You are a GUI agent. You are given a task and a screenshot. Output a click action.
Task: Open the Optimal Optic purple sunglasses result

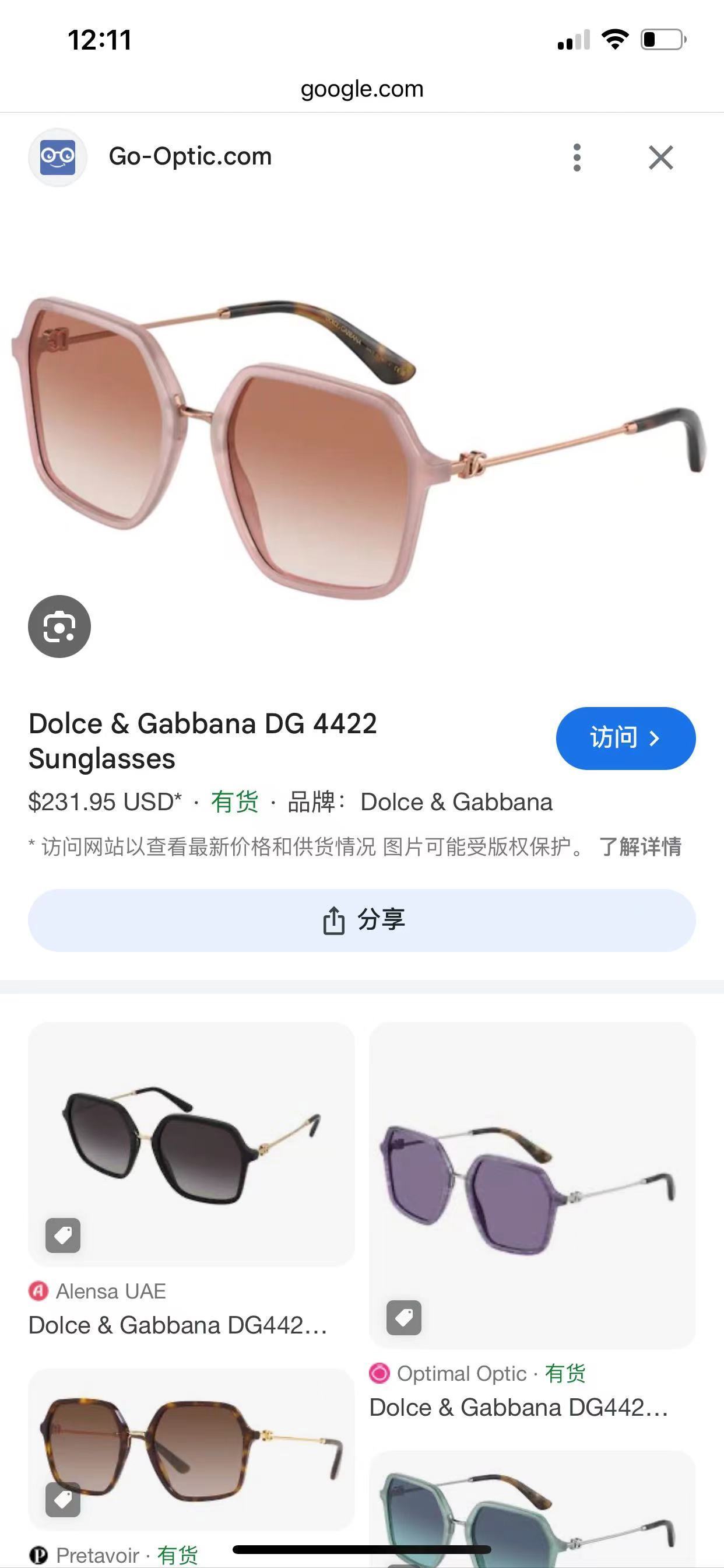click(x=532, y=1184)
